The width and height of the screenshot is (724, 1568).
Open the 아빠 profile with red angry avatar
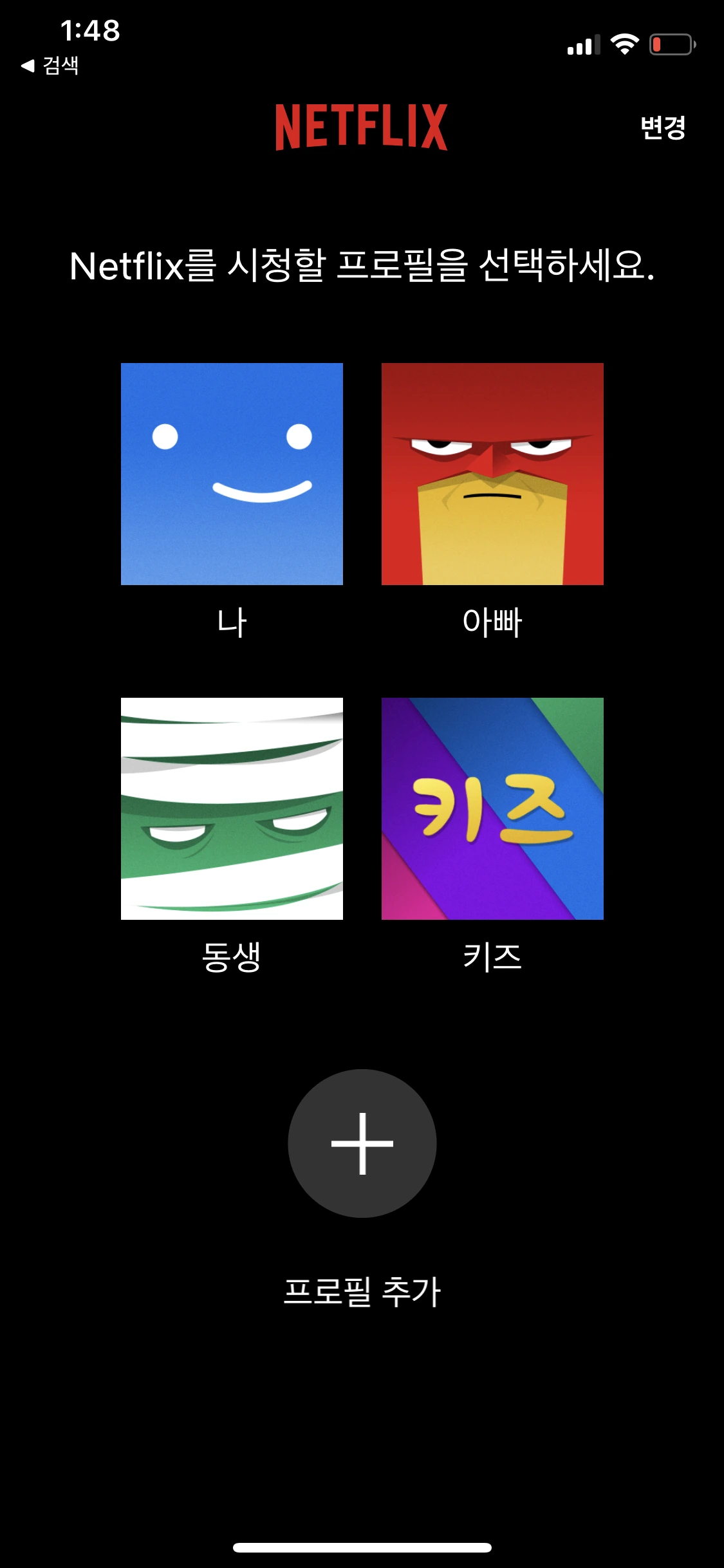[x=492, y=474]
